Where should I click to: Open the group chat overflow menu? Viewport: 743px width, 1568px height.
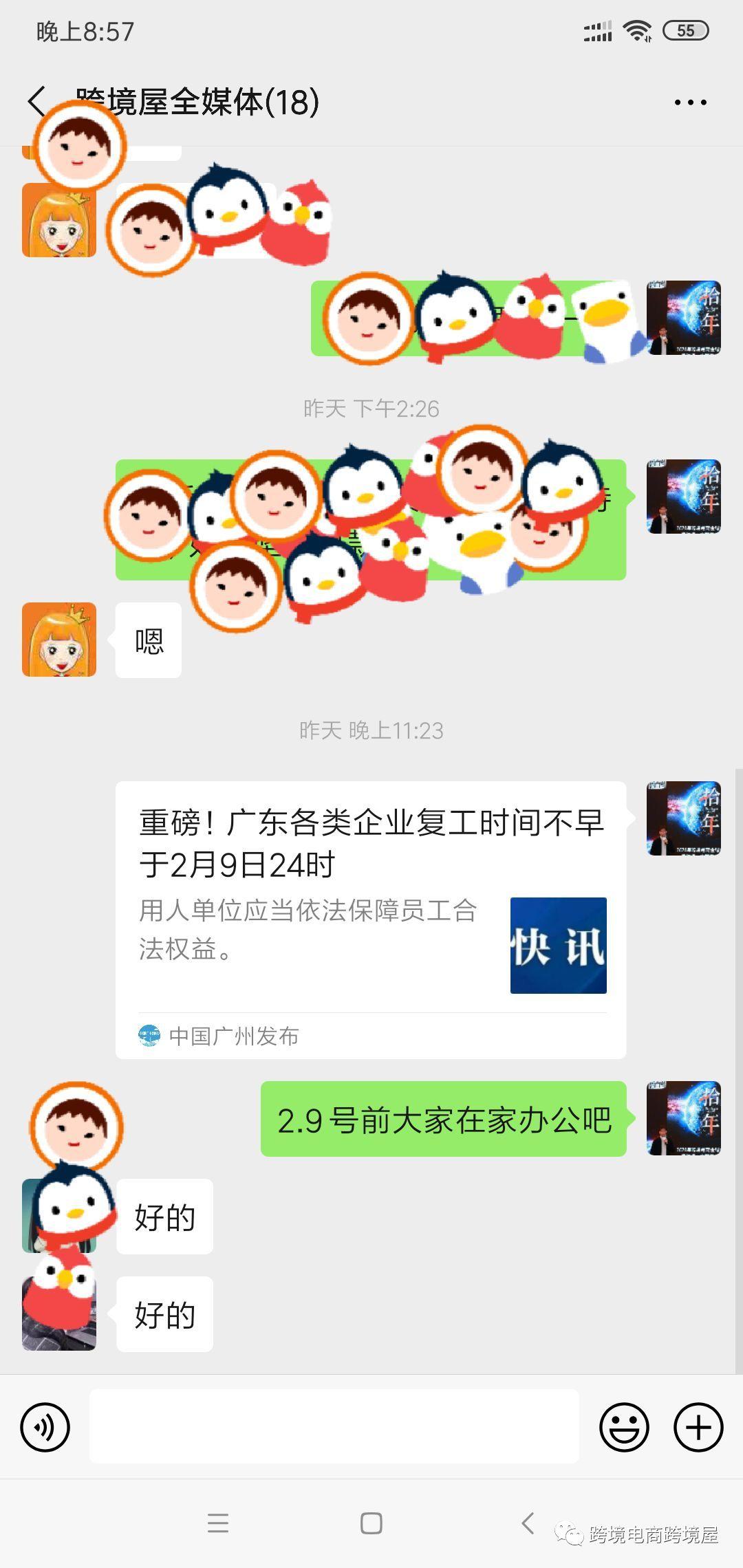tap(689, 102)
